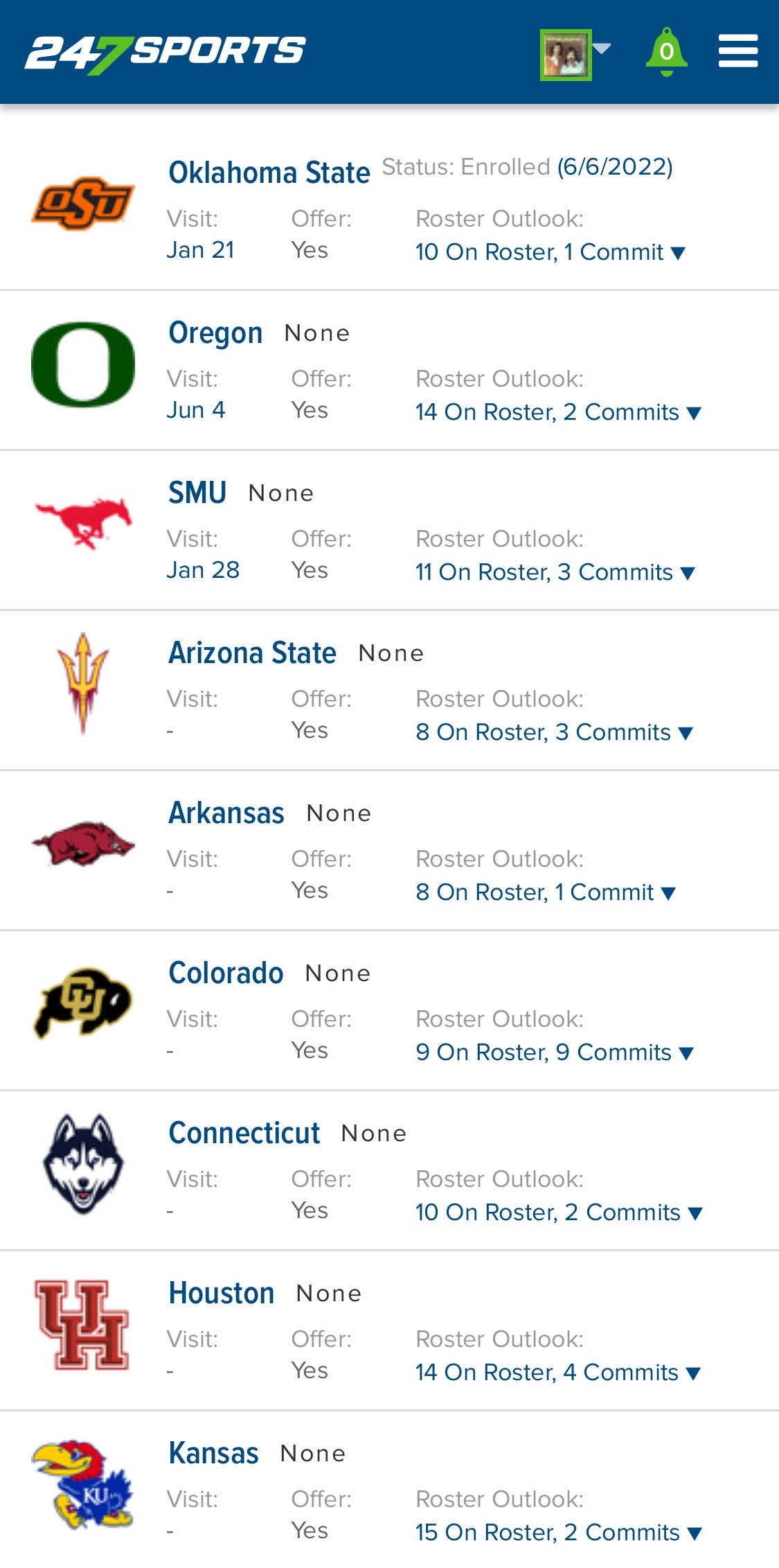Image resolution: width=779 pixels, height=1568 pixels.
Task: Open the notifications bell
Action: pyautogui.click(x=666, y=51)
